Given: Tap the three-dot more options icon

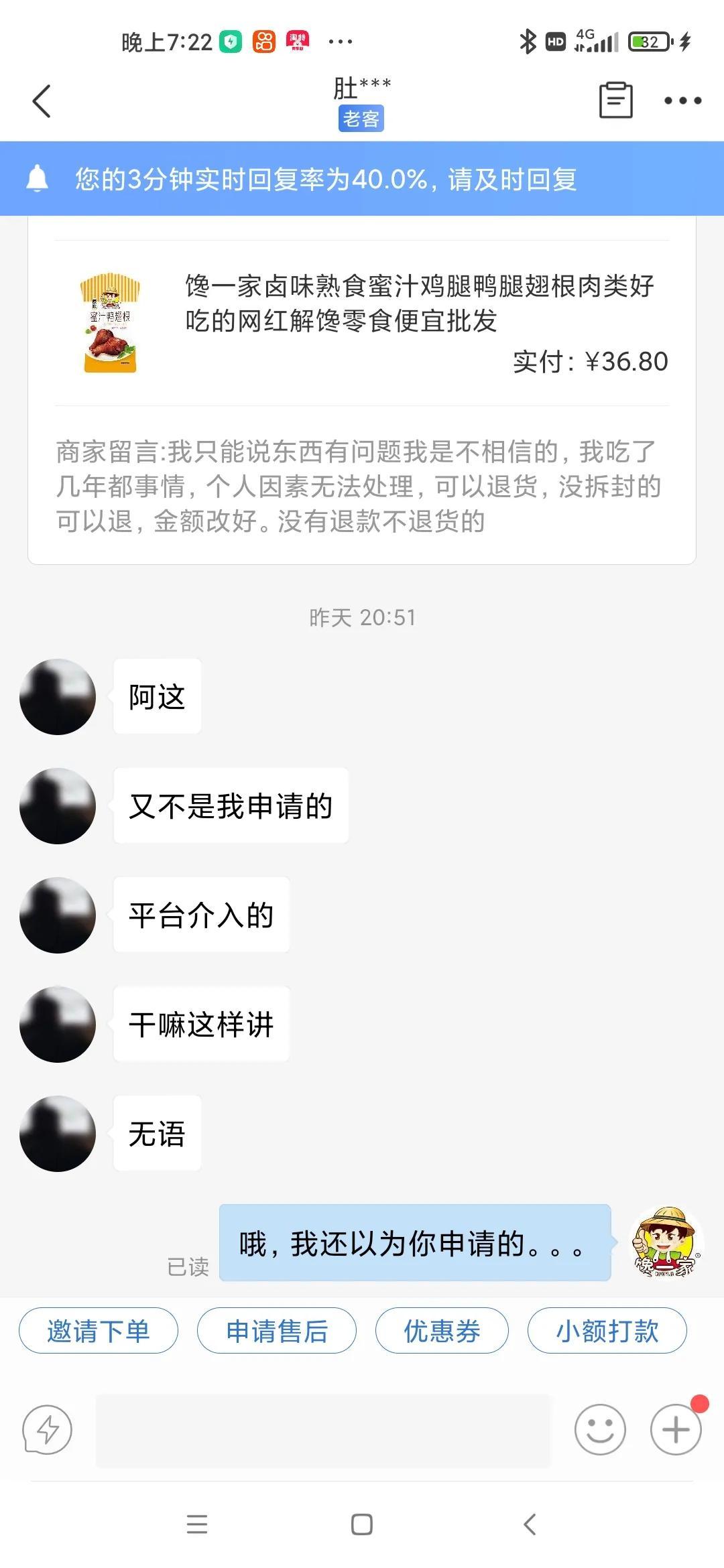Looking at the screenshot, I should pos(684,101).
